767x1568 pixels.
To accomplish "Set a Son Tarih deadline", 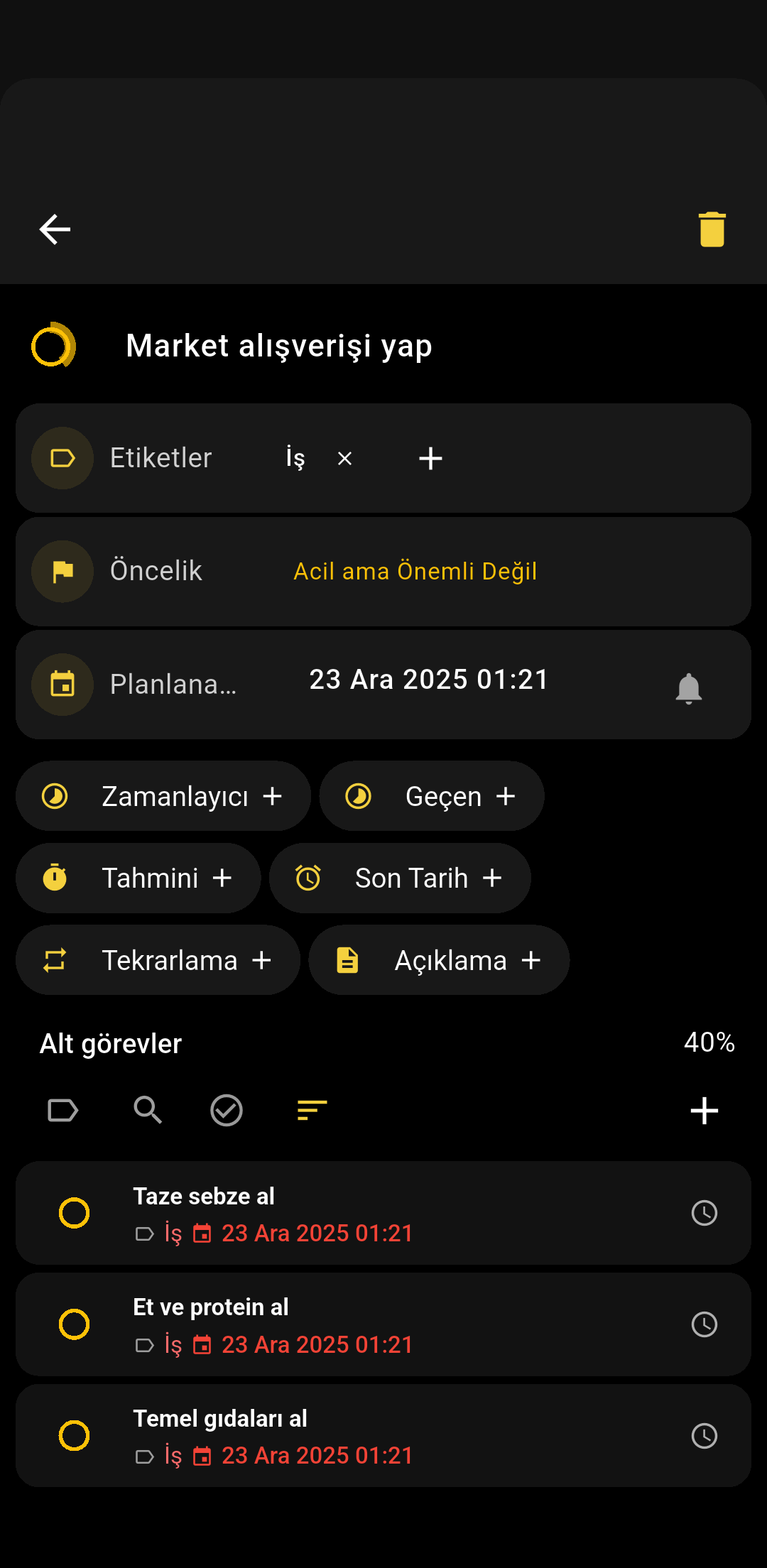I will point(400,878).
